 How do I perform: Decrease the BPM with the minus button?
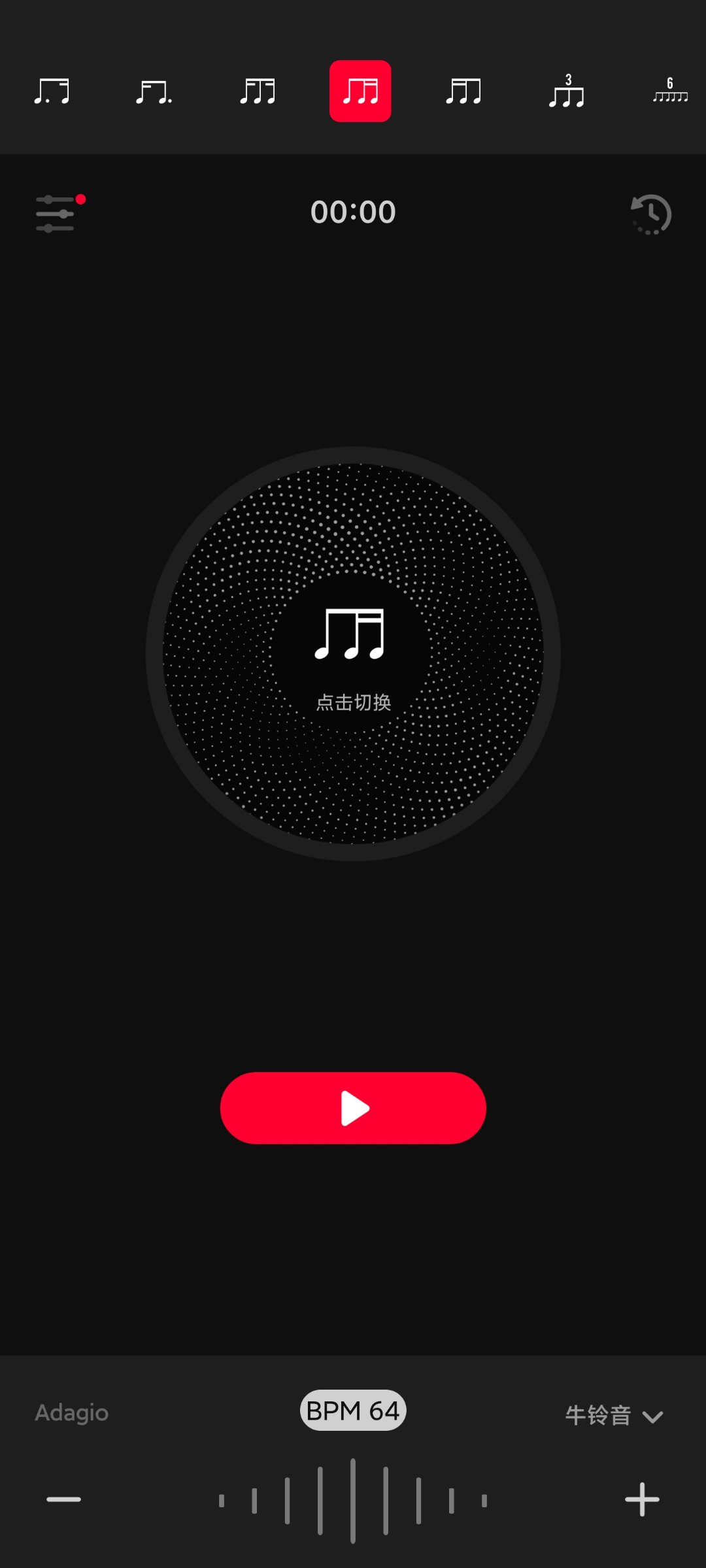point(64,1499)
